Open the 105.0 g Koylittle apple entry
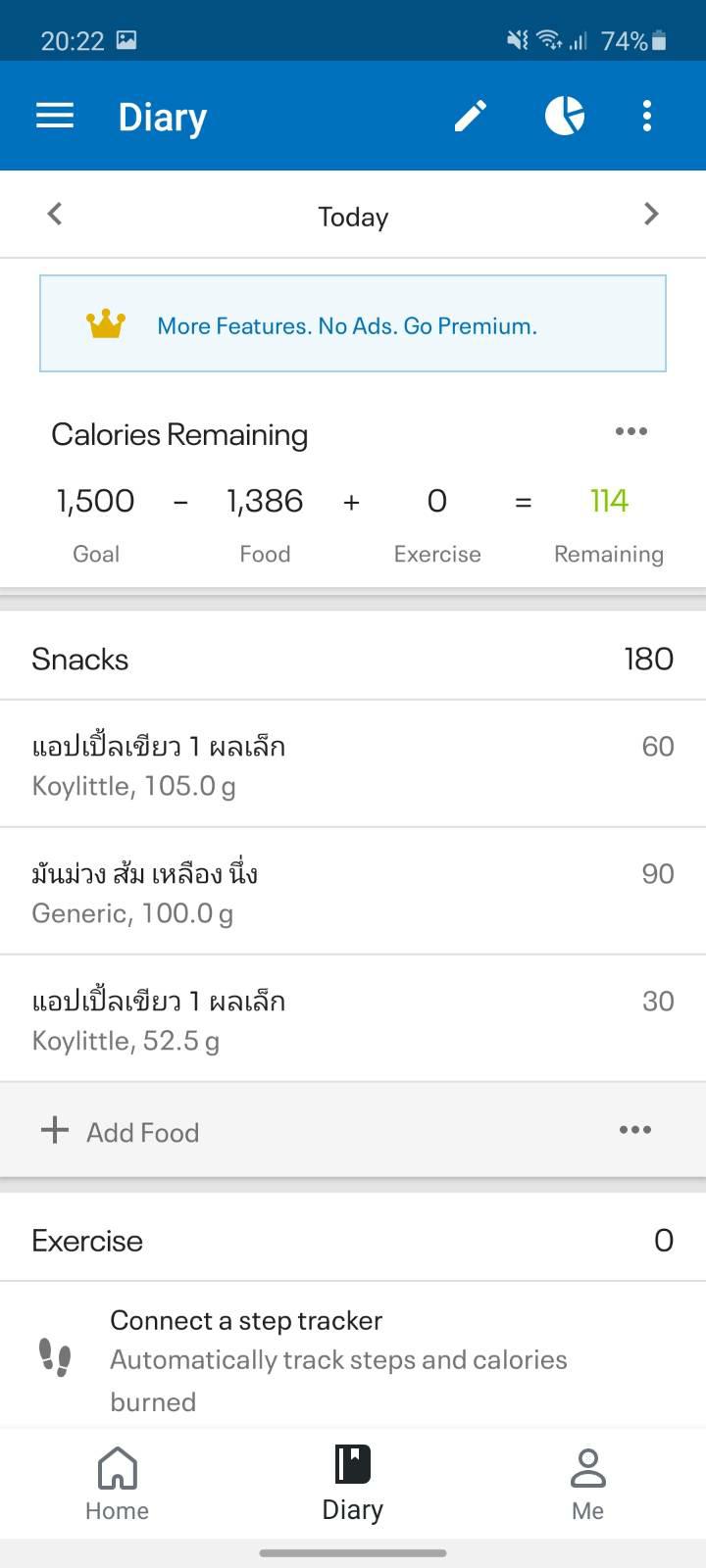The height and width of the screenshot is (1568, 706). pyautogui.click(x=353, y=763)
